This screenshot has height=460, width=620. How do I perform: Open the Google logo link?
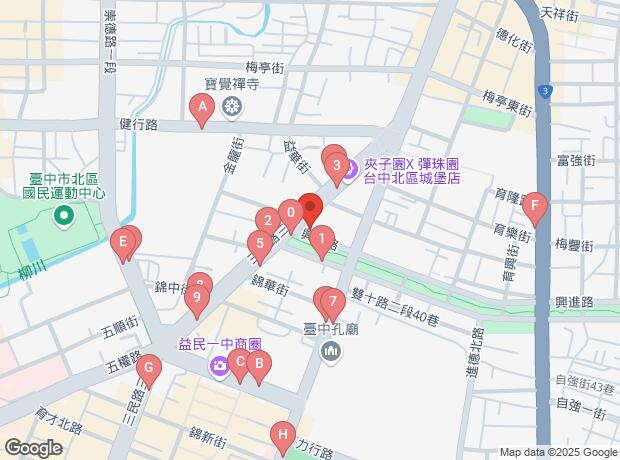point(34,447)
